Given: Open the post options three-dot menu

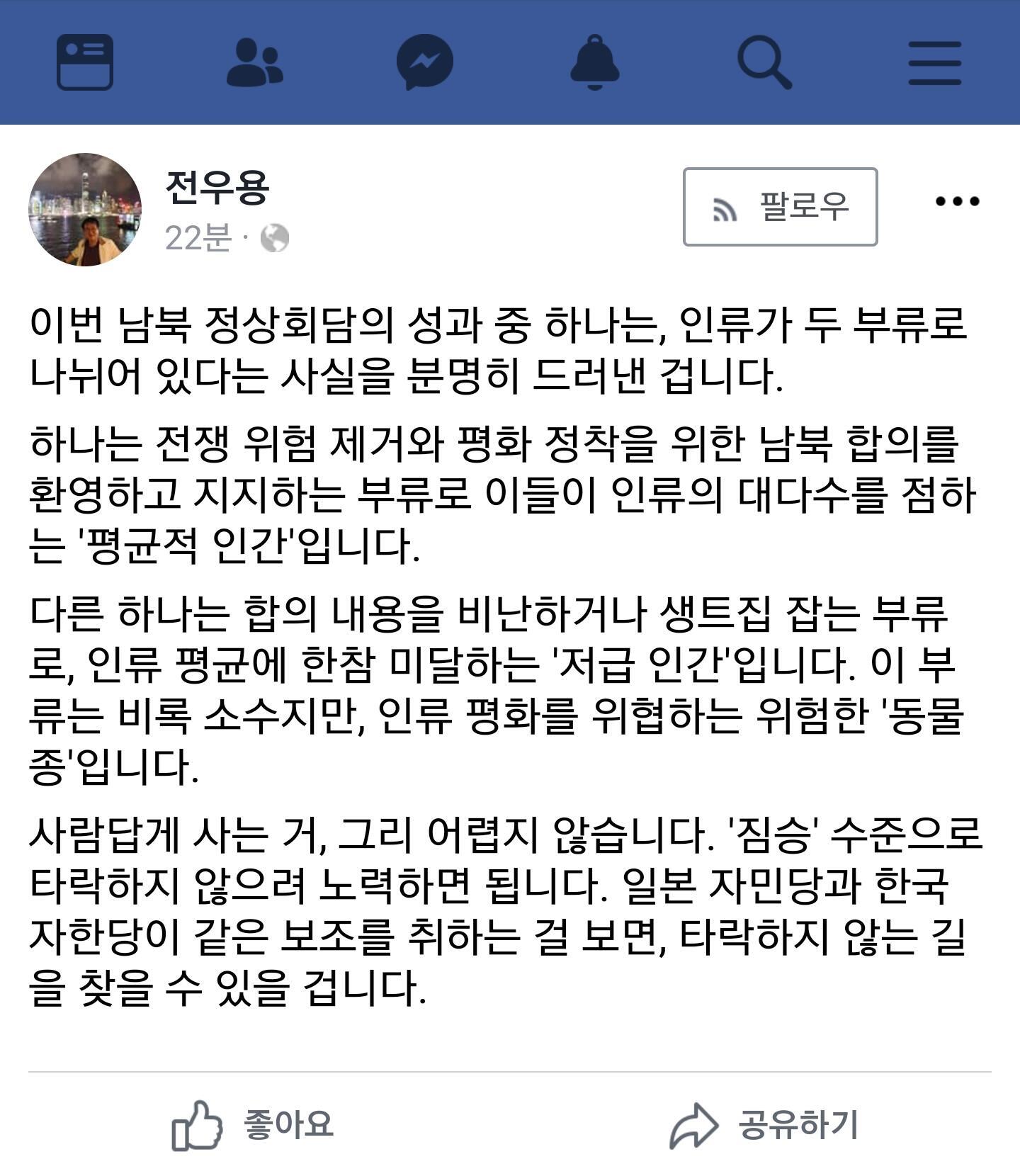Looking at the screenshot, I should click(x=957, y=201).
